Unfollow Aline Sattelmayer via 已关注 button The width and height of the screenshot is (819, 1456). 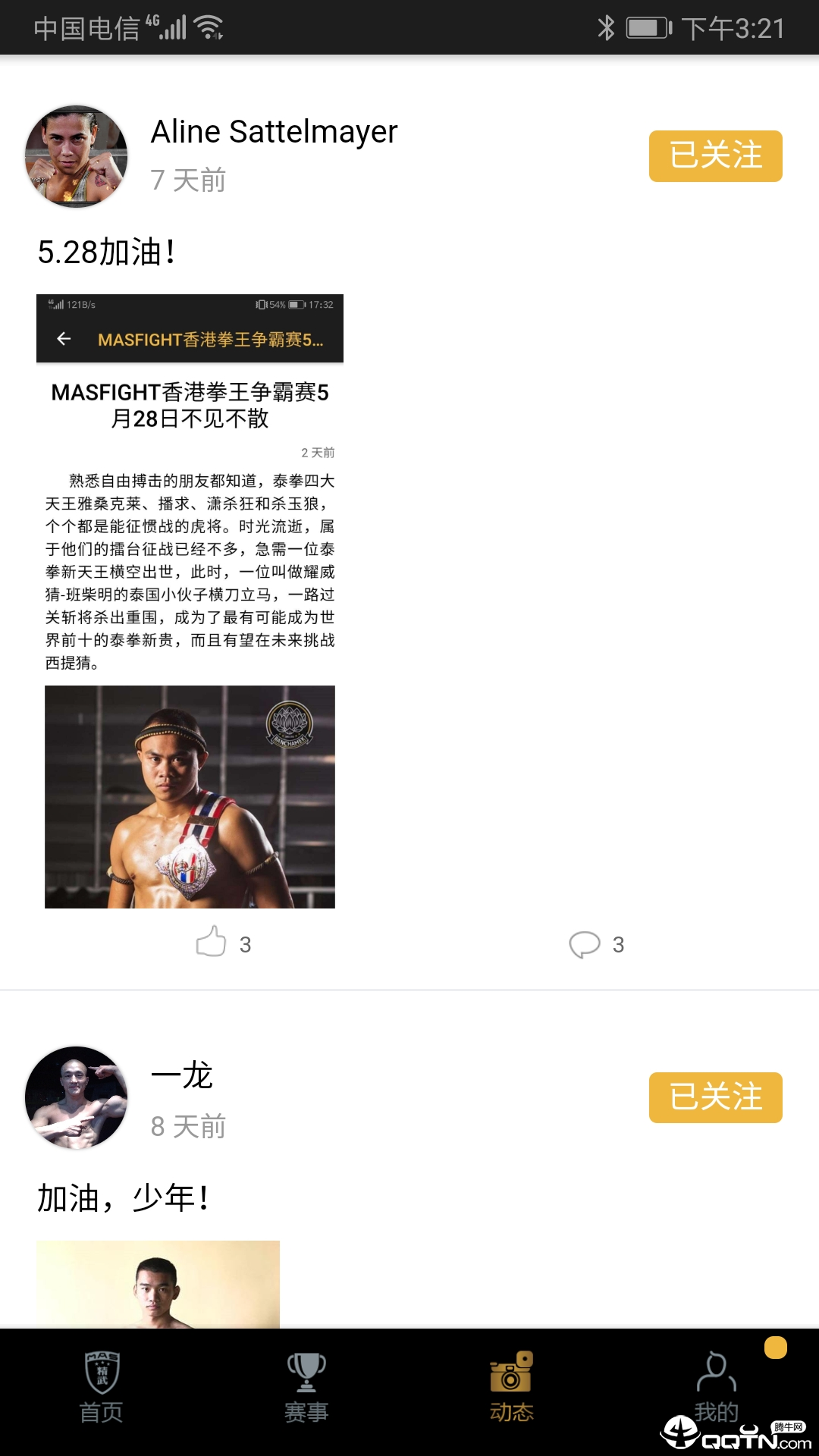pos(715,156)
